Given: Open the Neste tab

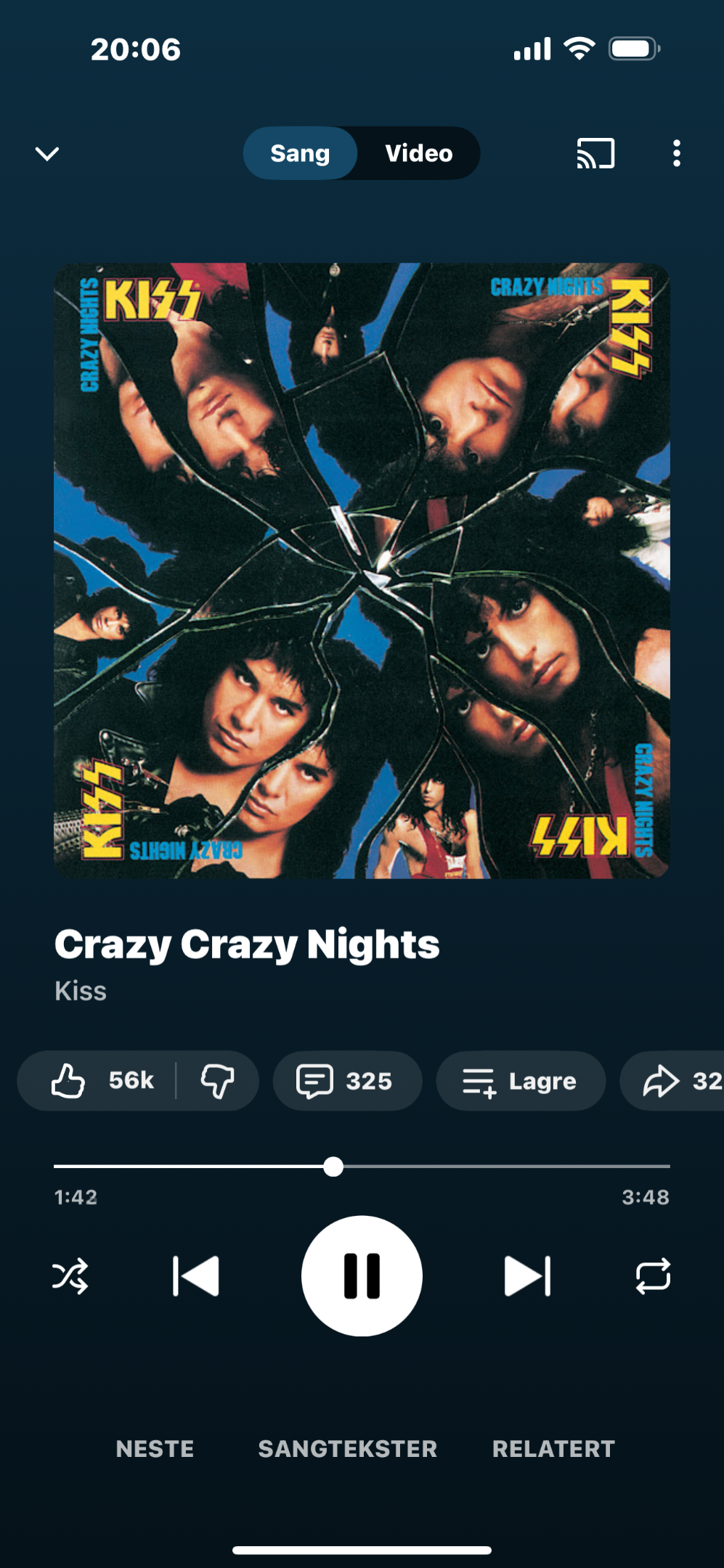Looking at the screenshot, I should point(155,1449).
